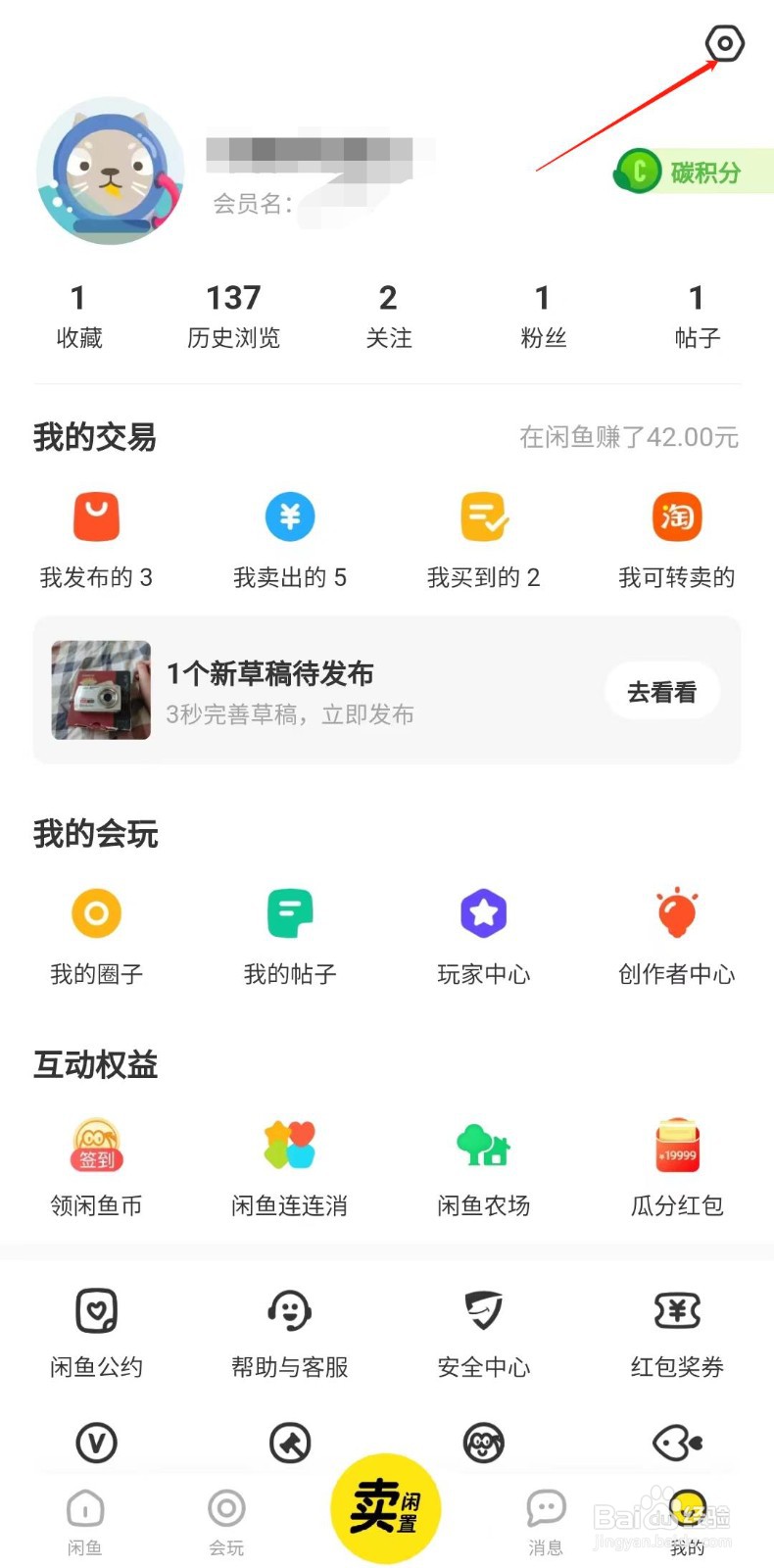Check 我可转卖的 resellable items
774x1568 pixels.
pyautogui.click(x=676, y=539)
